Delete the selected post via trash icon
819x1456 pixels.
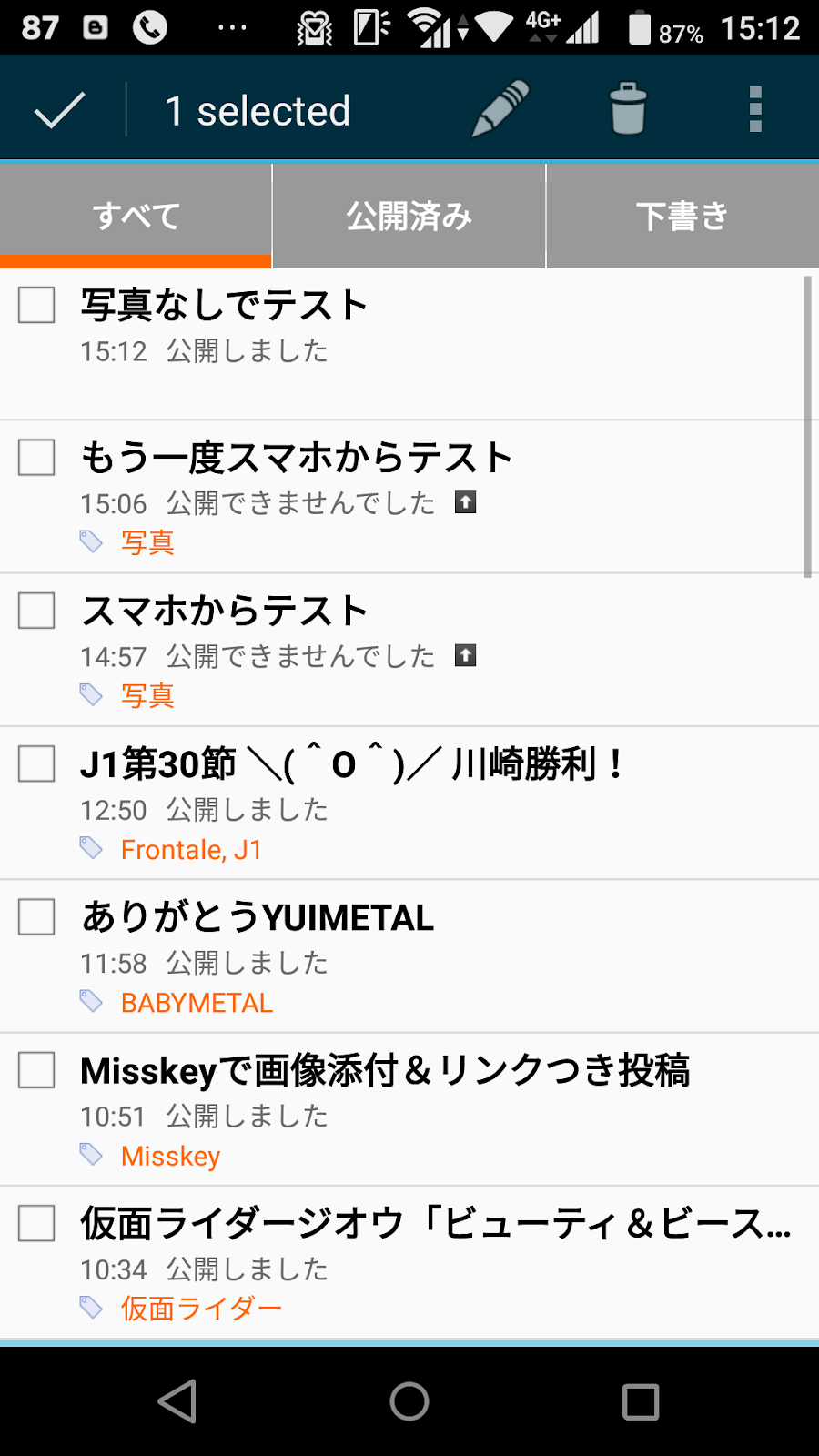pyautogui.click(x=627, y=109)
